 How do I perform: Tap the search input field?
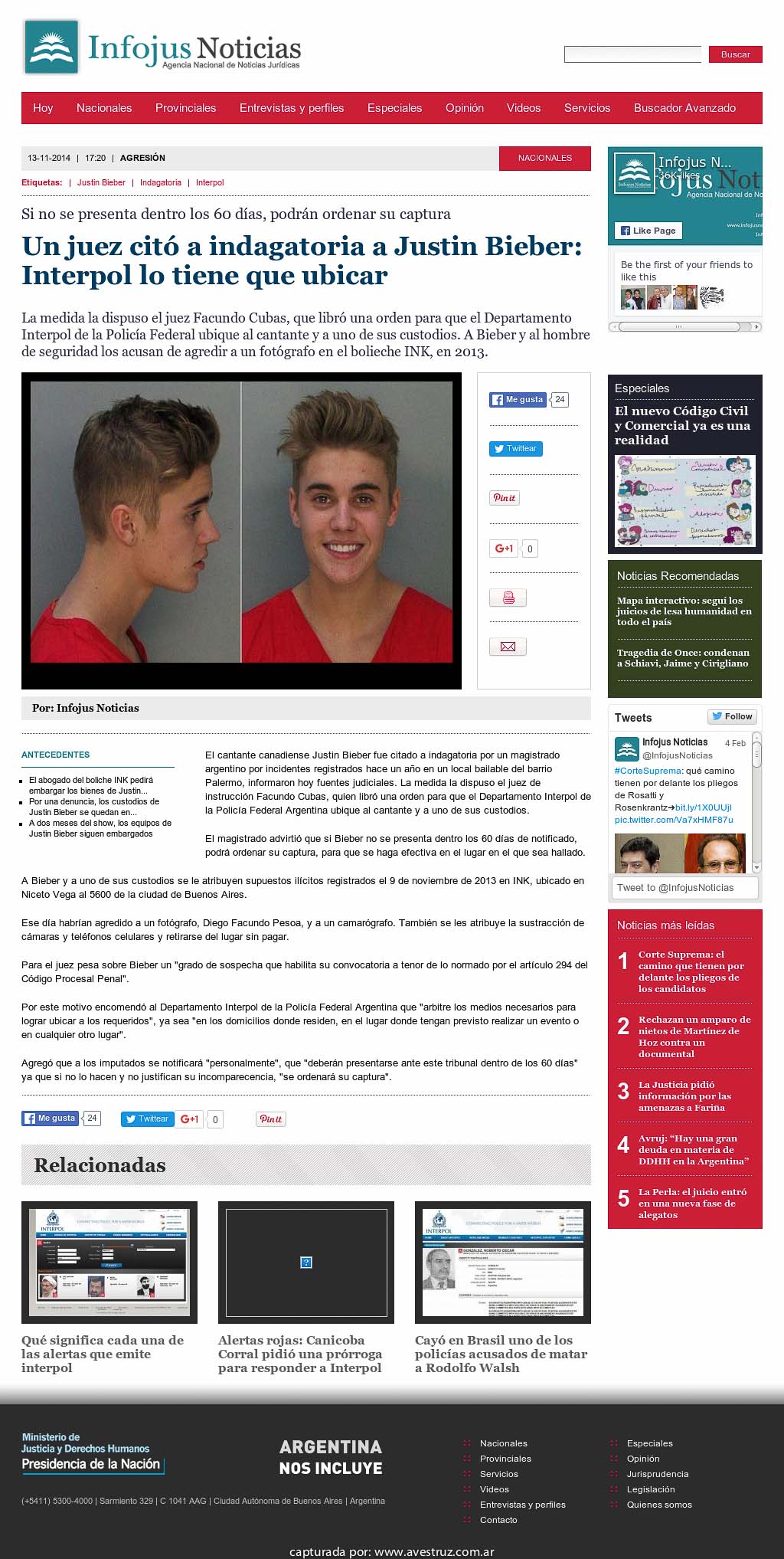click(x=632, y=54)
